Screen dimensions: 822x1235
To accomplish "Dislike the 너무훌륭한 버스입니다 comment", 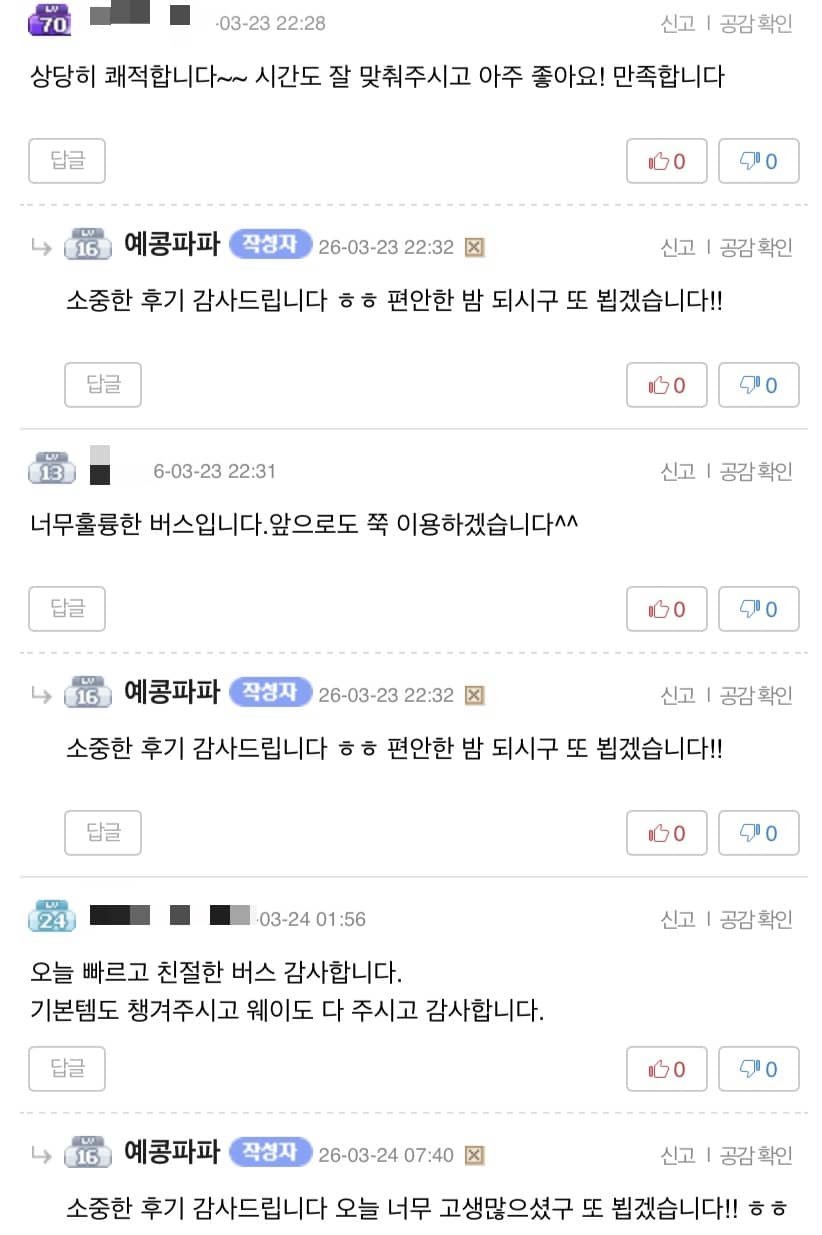I will (758, 609).
